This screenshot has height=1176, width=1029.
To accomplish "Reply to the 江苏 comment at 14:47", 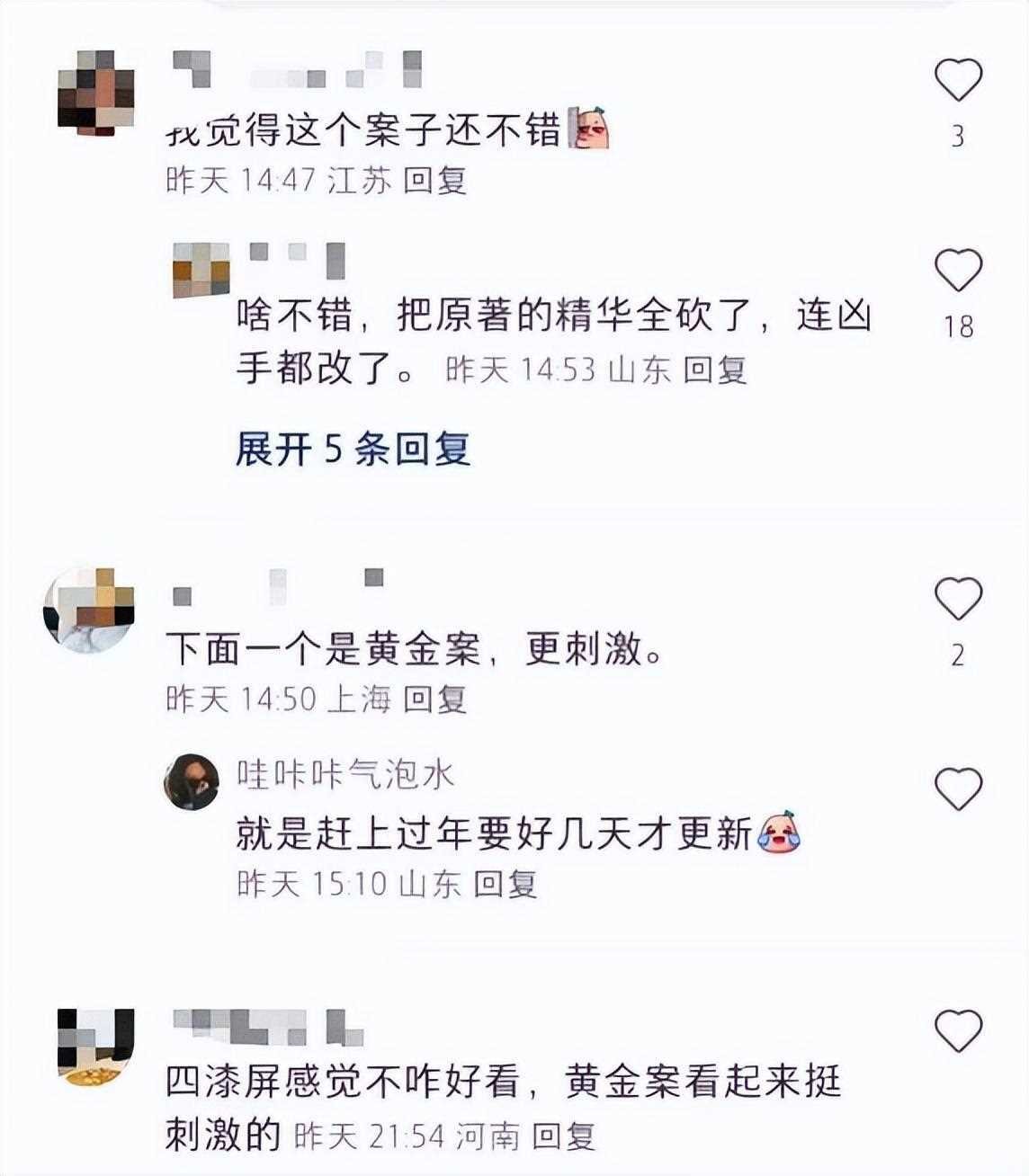I will coord(434,181).
